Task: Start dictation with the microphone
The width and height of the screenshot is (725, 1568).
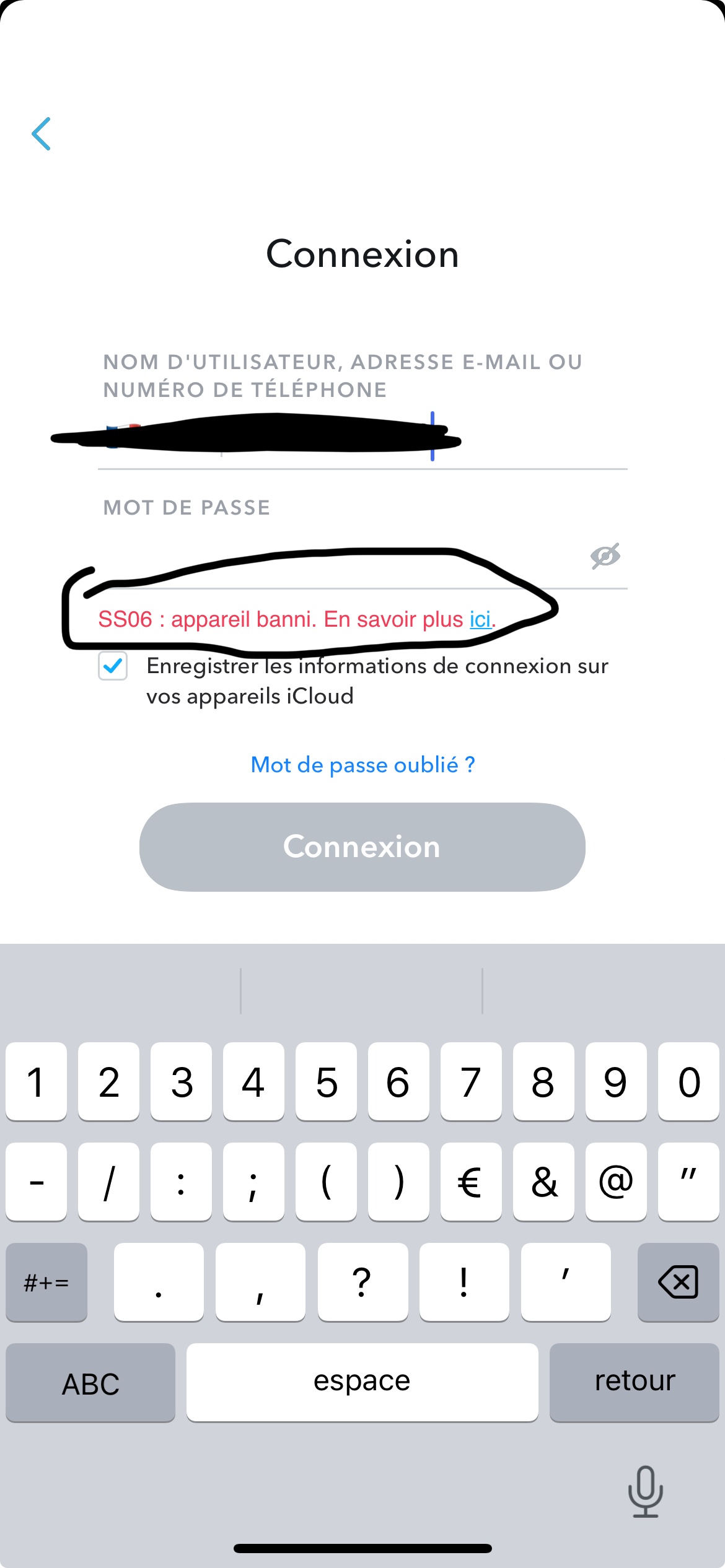Action: [x=646, y=1491]
